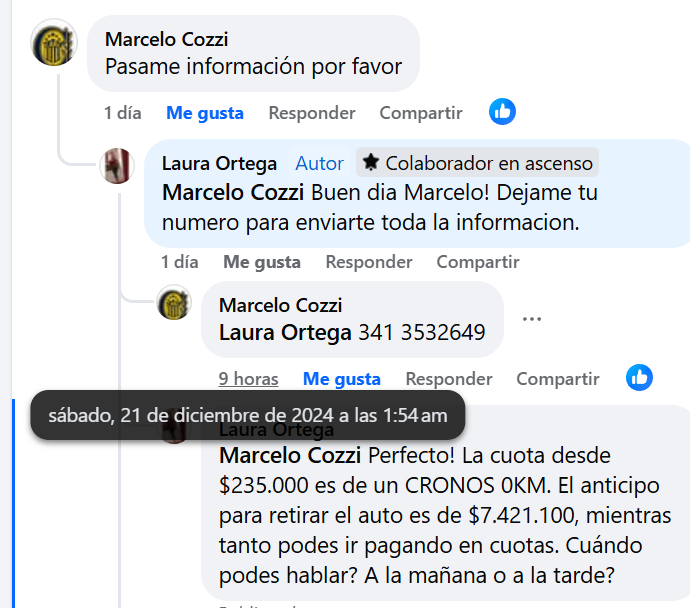Like Laura Ortega's 'Buen dia Marcelo' reply
Screen dimensions: 690x608
coord(261,262)
